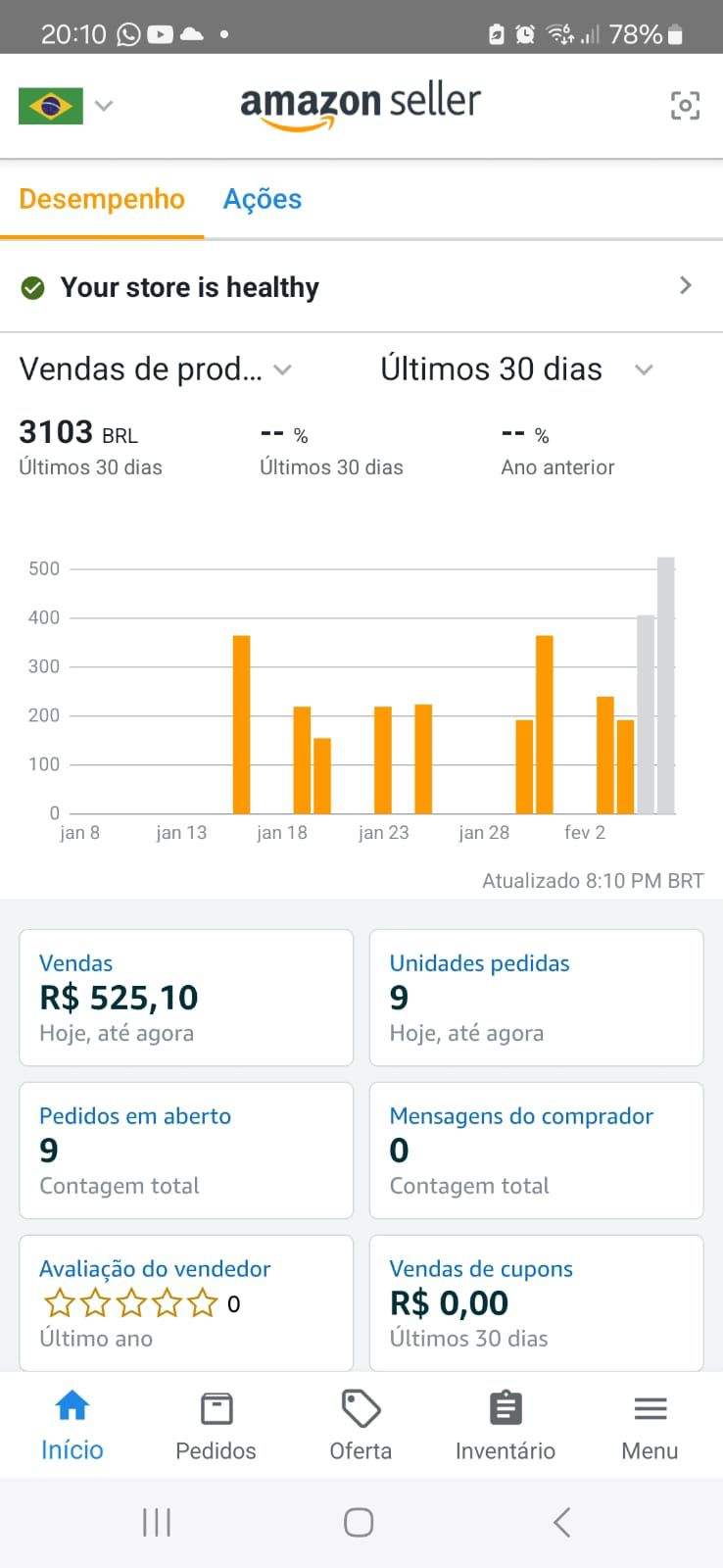Open the marketplace country selector

click(66, 106)
